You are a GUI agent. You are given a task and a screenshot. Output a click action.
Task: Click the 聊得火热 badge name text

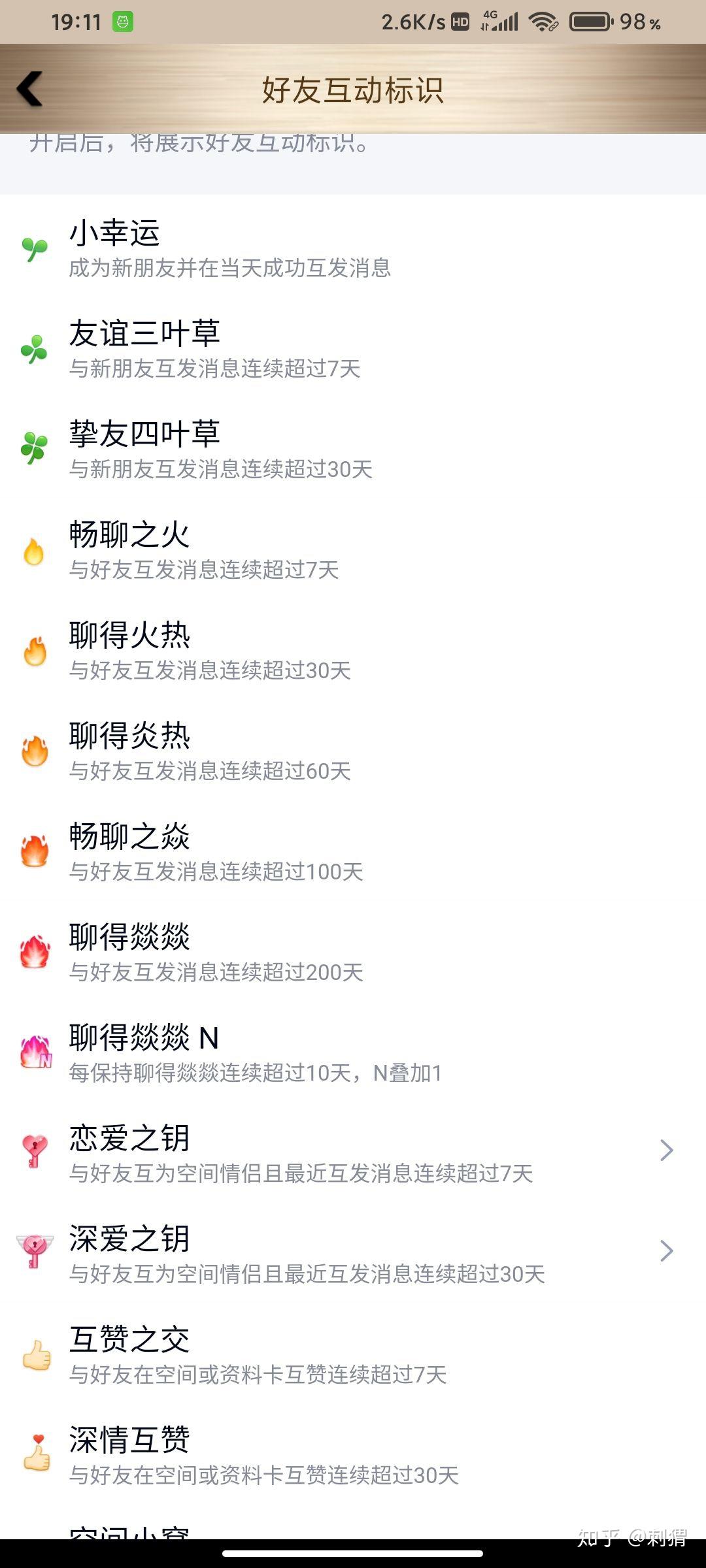coord(129,637)
